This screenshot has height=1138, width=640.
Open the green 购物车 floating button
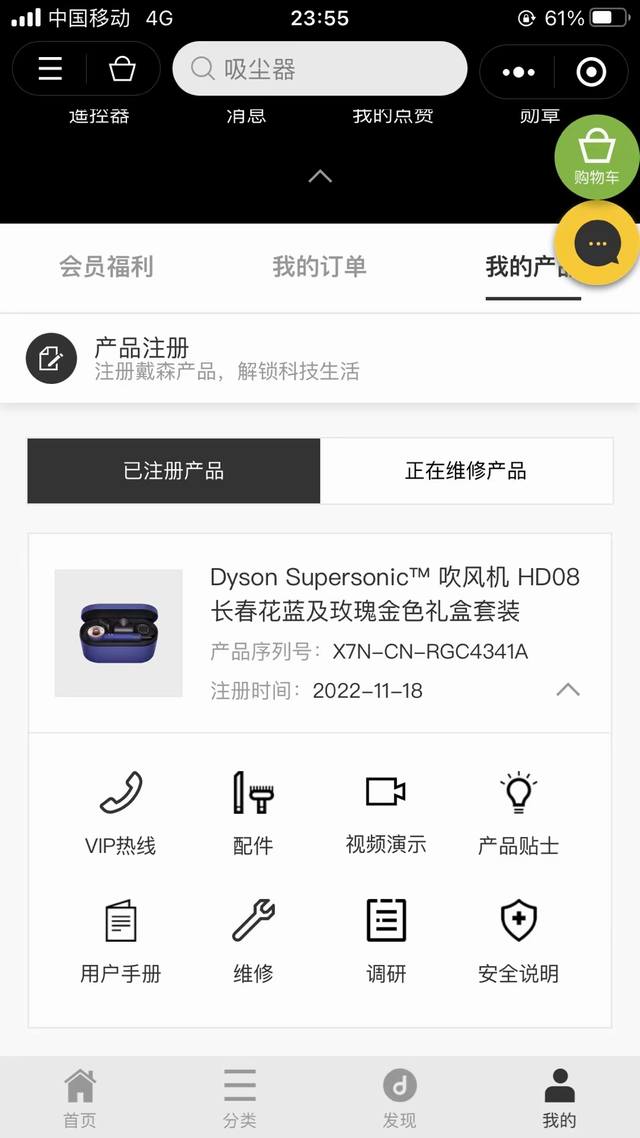pyautogui.click(x=596, y=157)
